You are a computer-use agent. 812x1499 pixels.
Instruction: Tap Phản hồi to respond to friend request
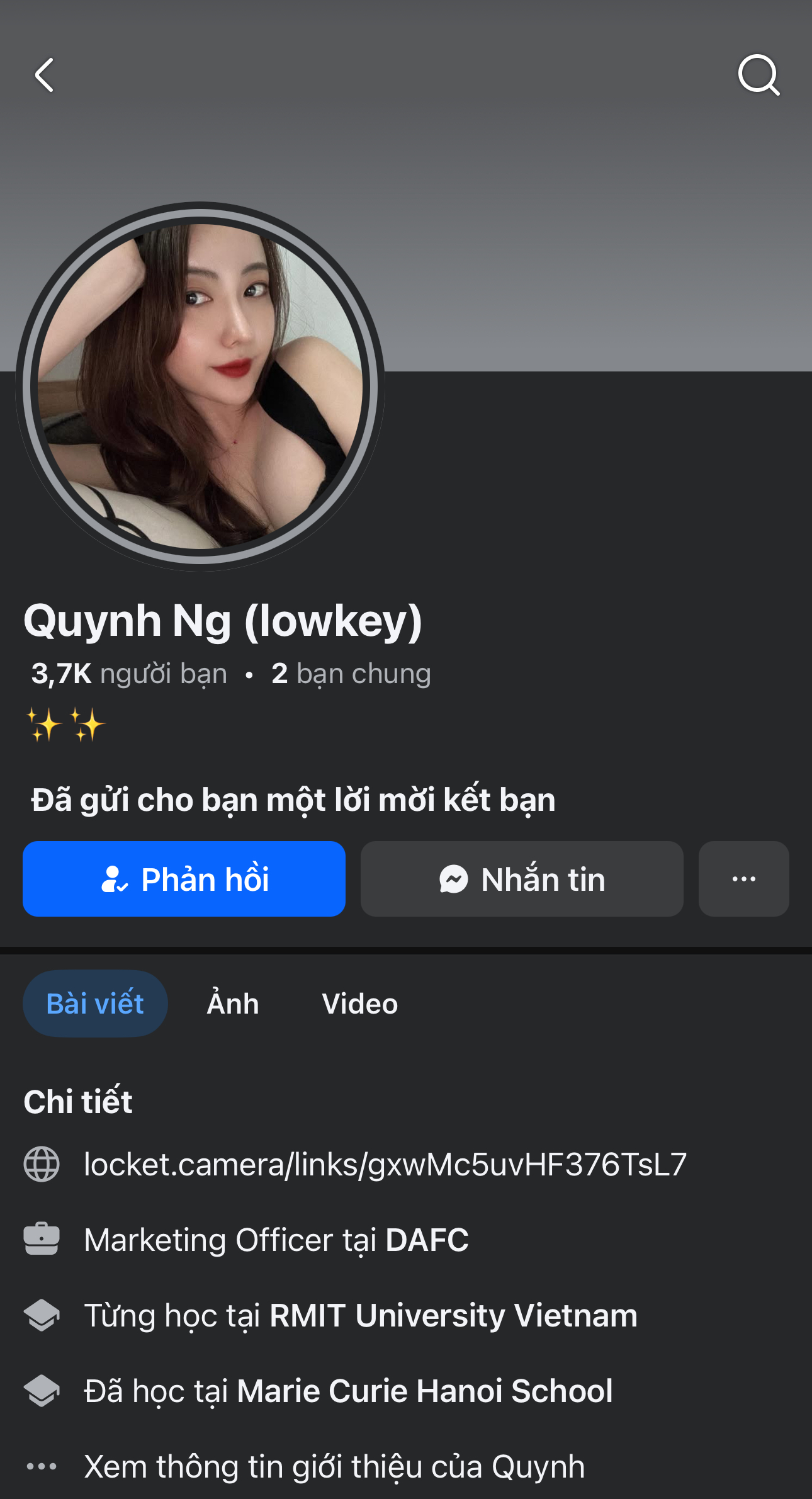(184, 879)
